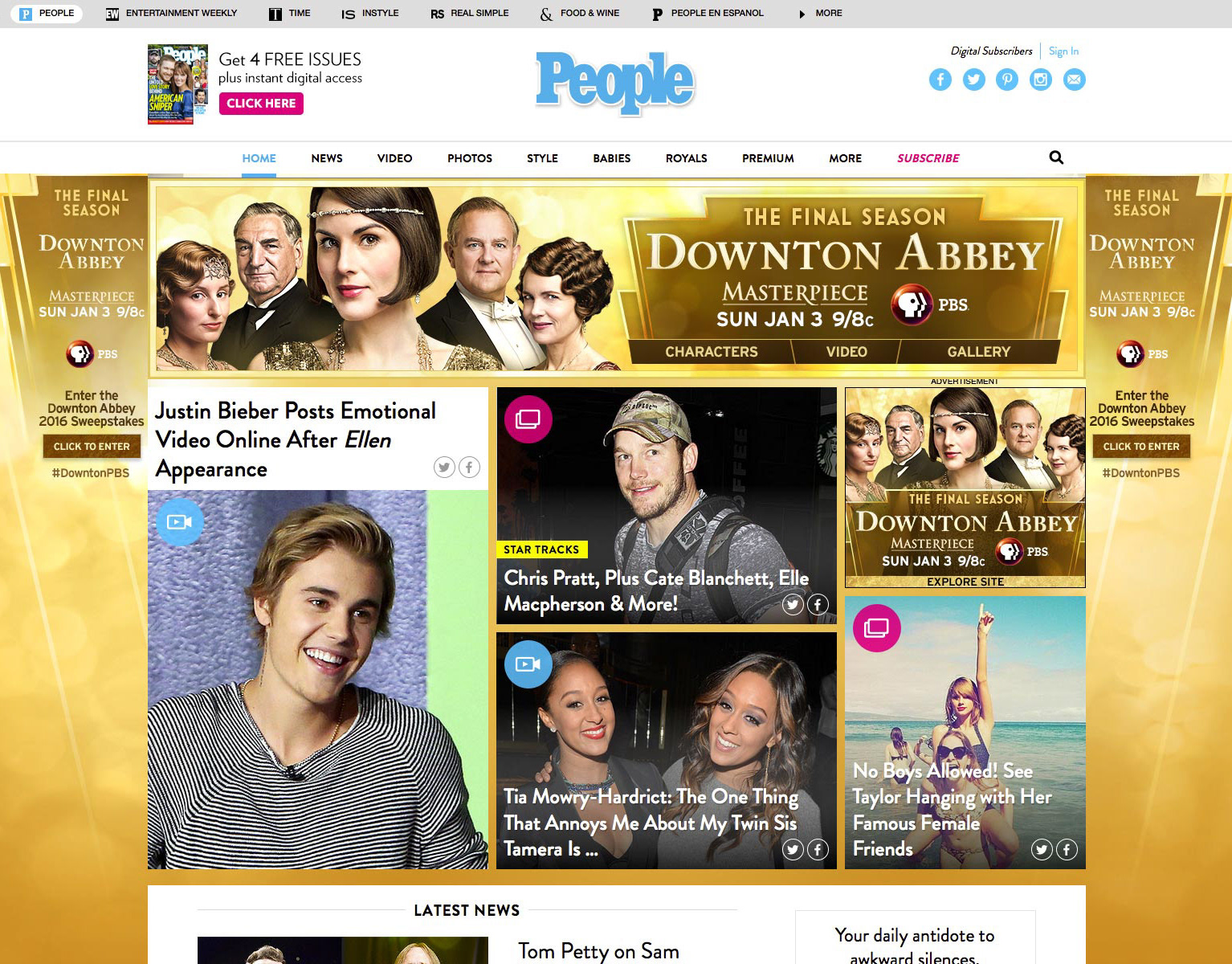Viewport: 1232px width, 964px height.
Task: Expand the More brands menu
Action: (820, 13)
